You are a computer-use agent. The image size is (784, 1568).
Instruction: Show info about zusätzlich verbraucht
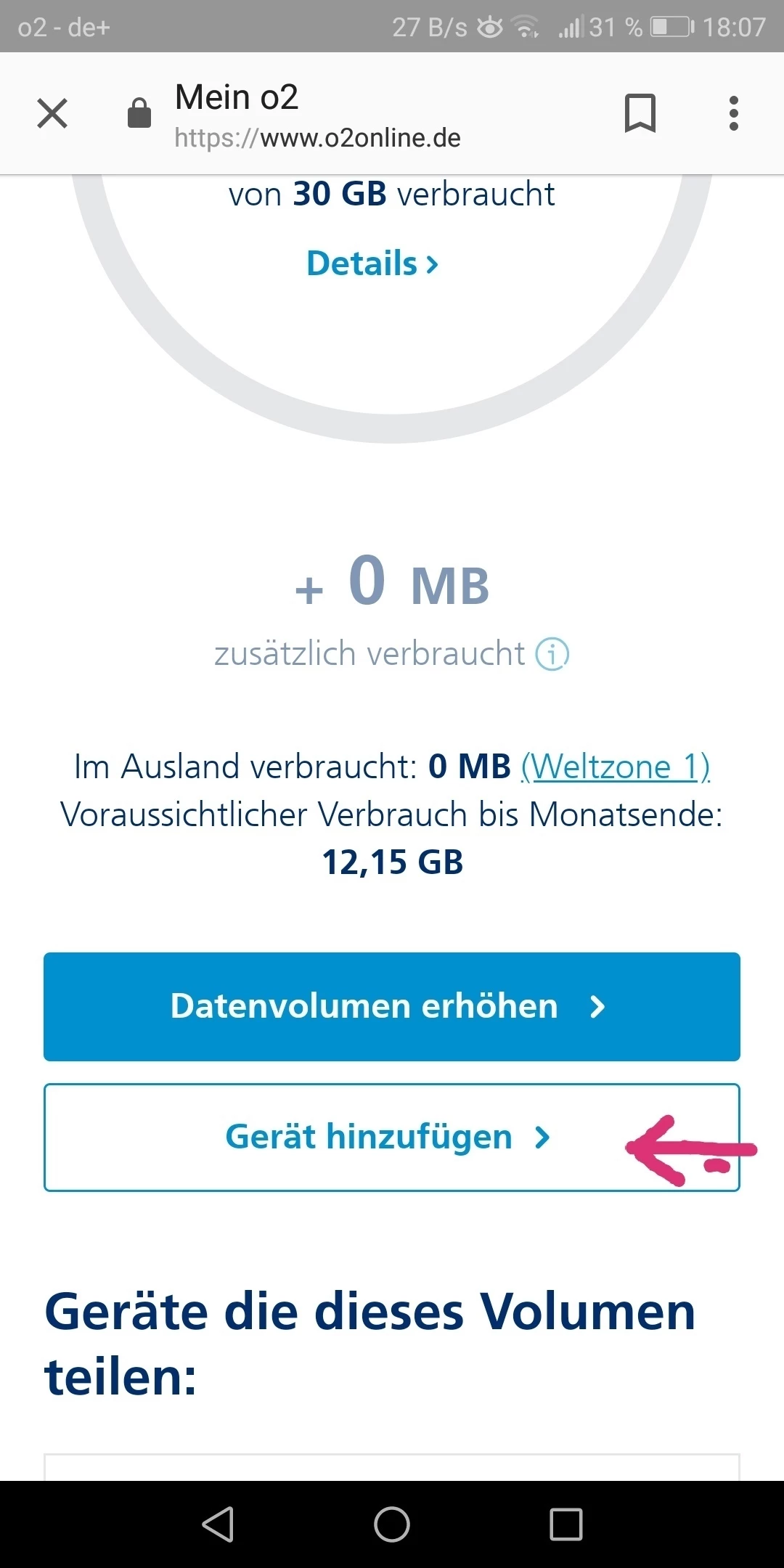[x=552, y=654]
